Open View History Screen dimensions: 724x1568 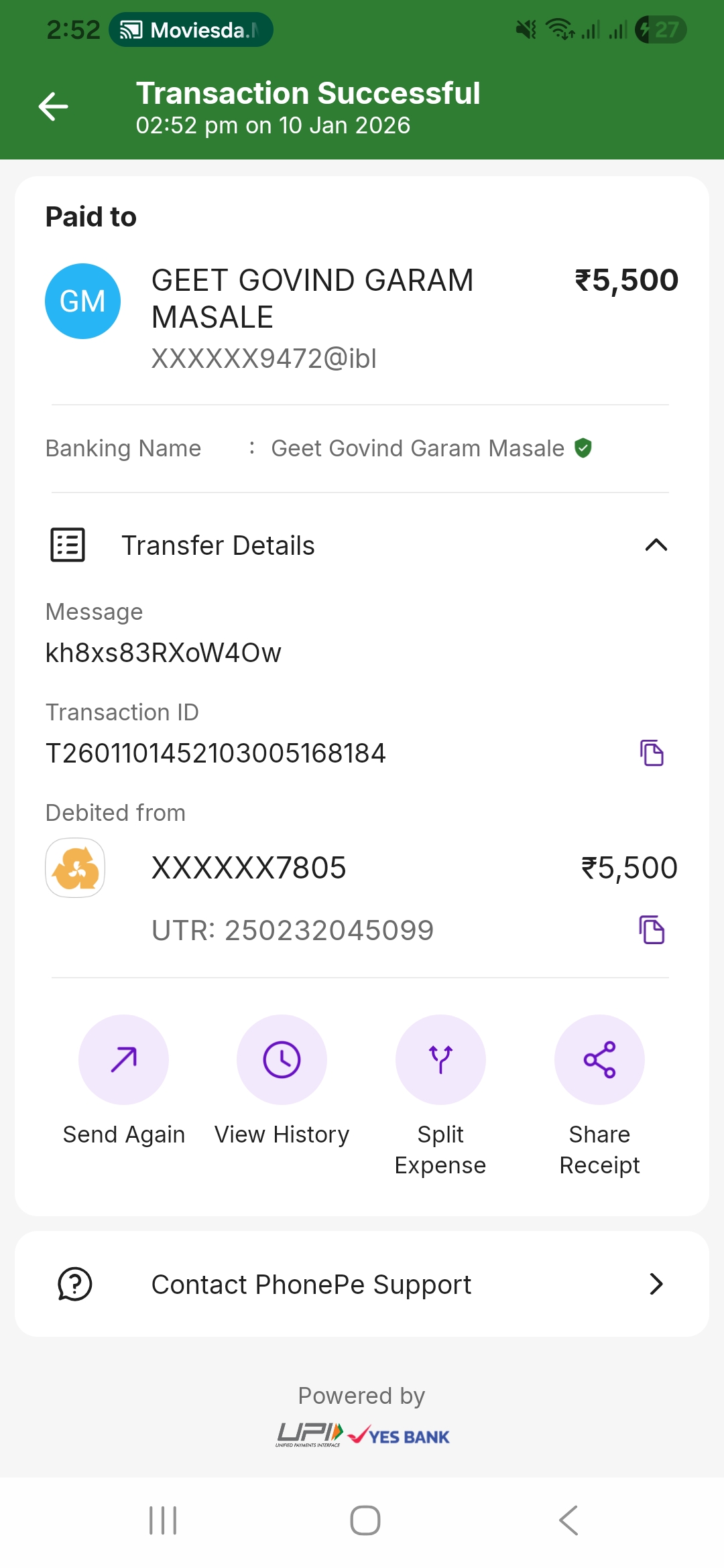(282, 1059)
